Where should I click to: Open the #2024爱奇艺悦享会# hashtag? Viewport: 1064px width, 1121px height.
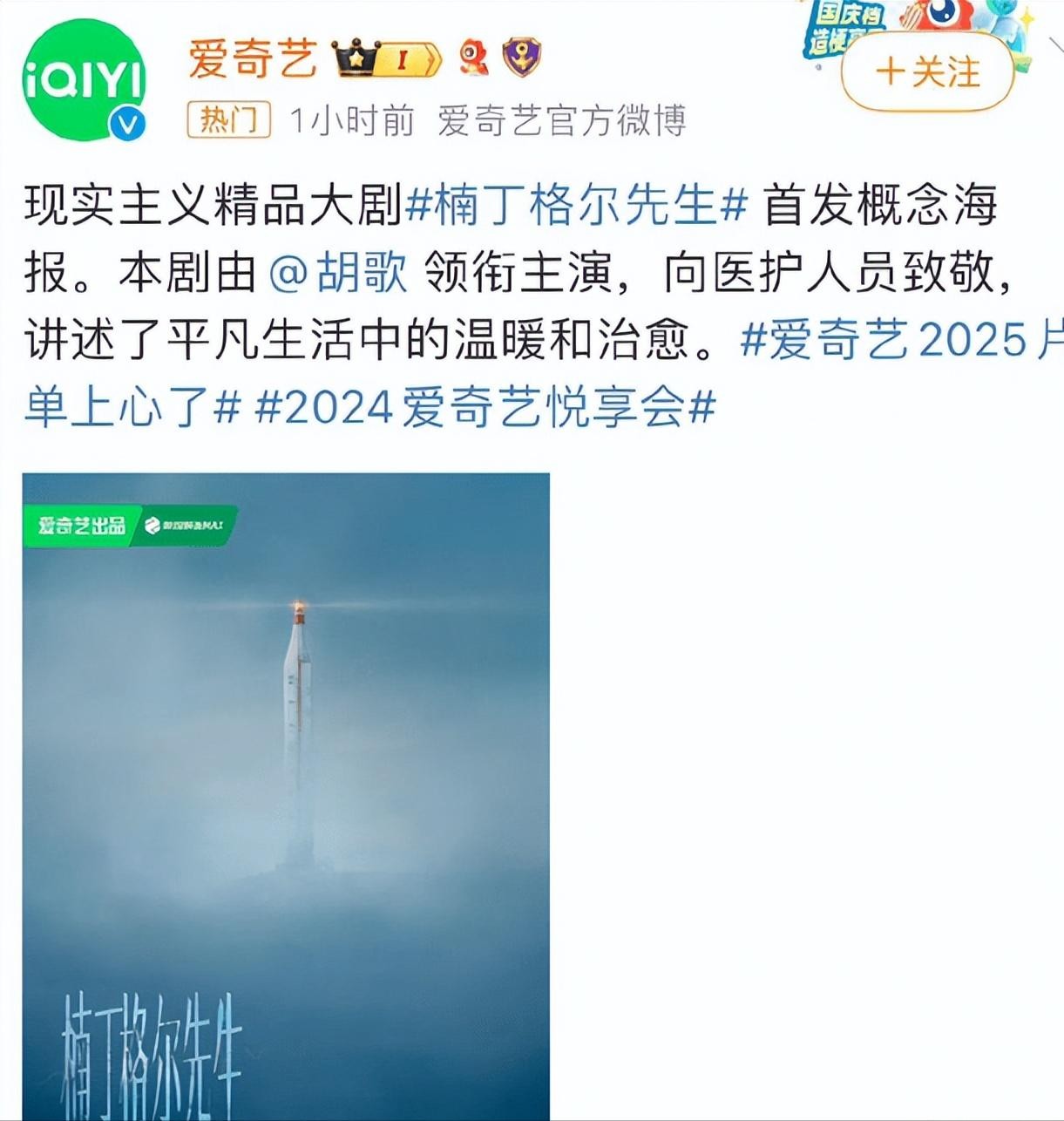485,407
